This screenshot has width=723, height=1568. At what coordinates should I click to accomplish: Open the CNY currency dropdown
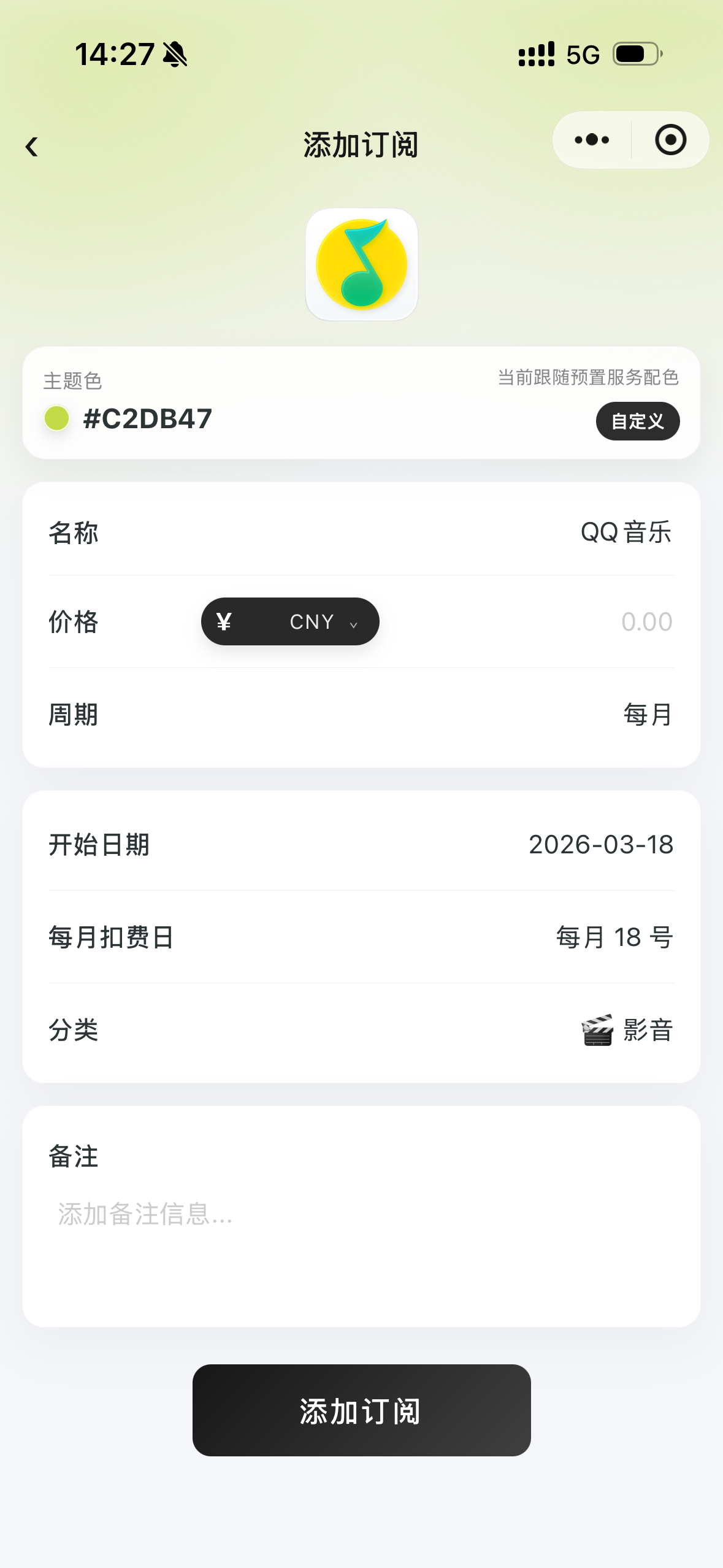(290, 621)
